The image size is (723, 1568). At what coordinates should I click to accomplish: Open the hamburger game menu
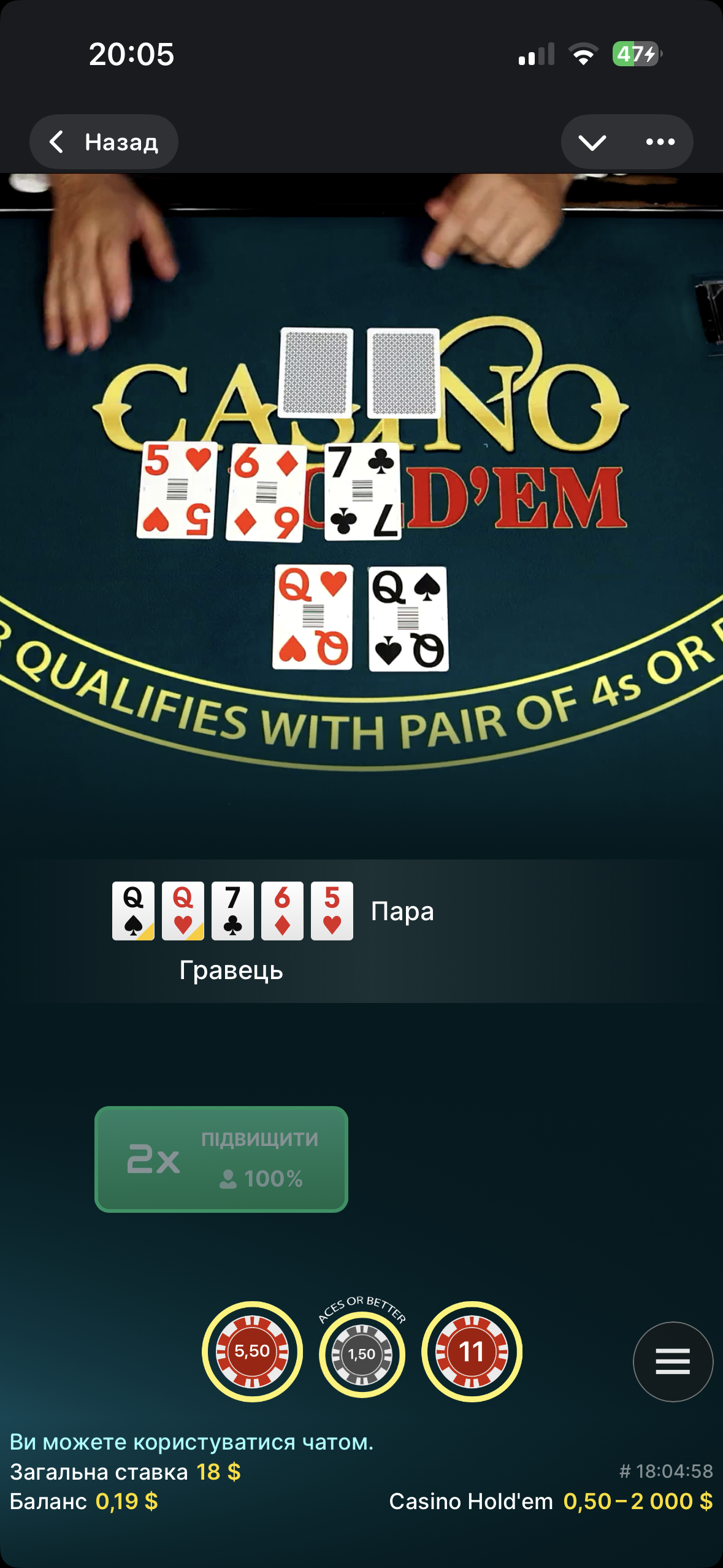[x=673, y=1361]
